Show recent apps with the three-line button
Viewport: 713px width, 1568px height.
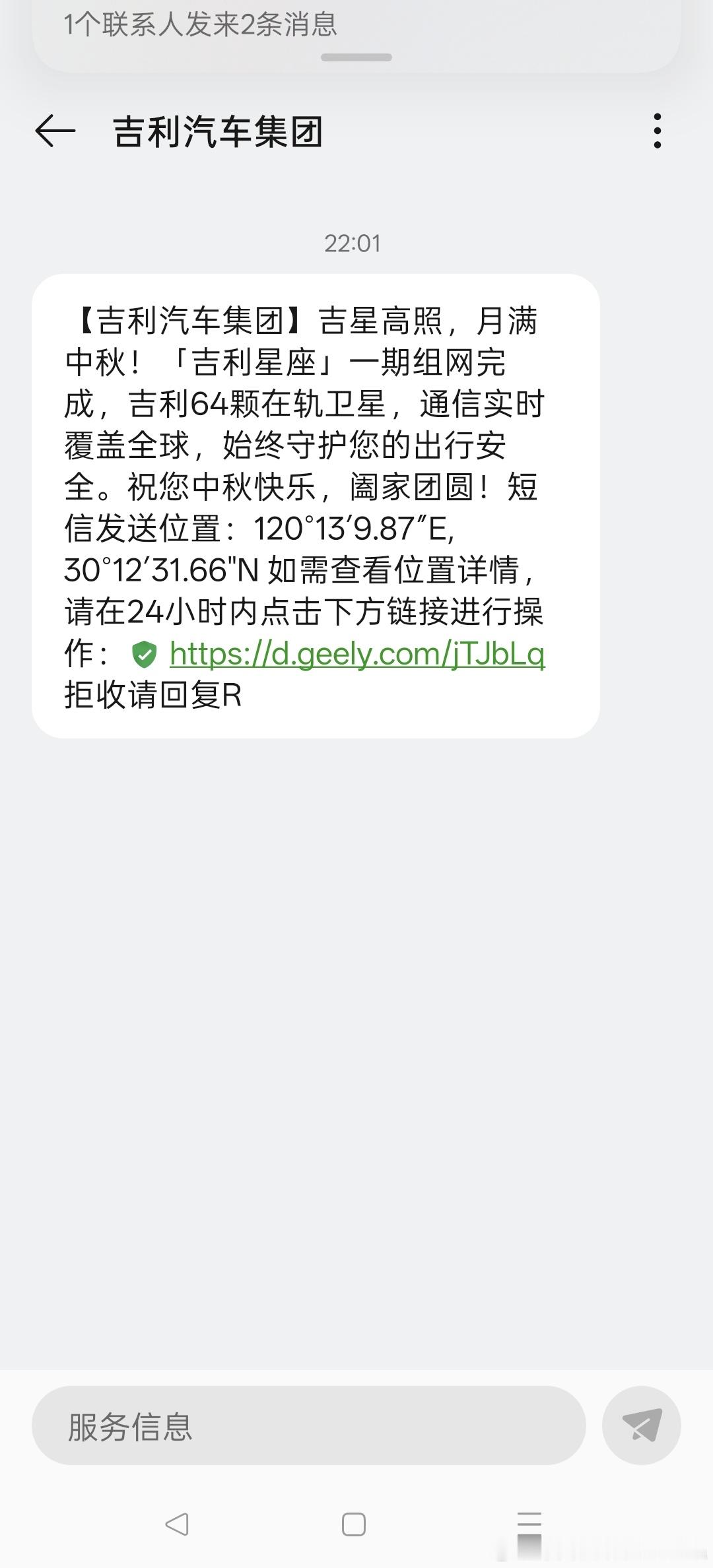click(529, 1524)
